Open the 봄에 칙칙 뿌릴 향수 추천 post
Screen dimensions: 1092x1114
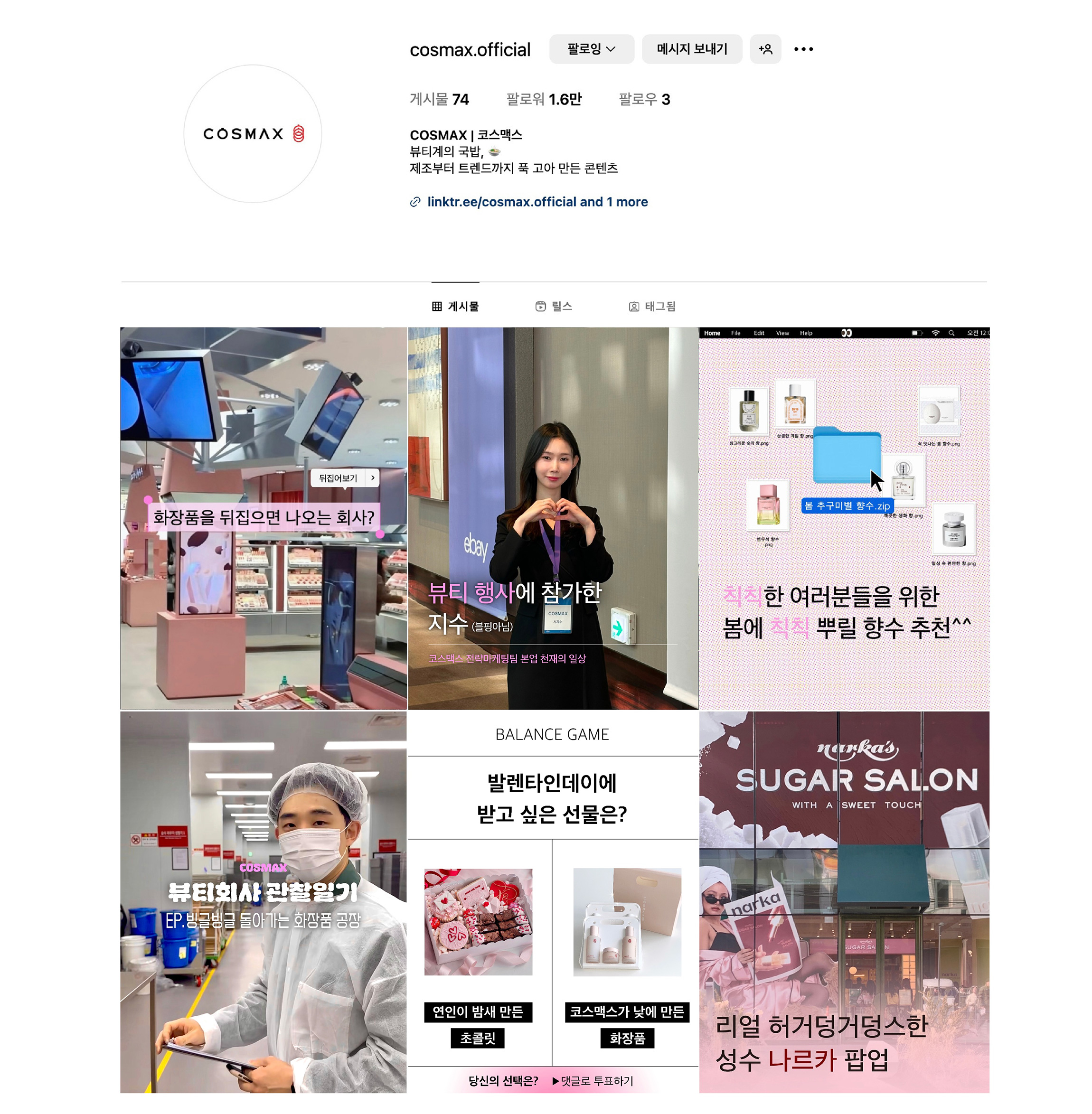(844, 518)
